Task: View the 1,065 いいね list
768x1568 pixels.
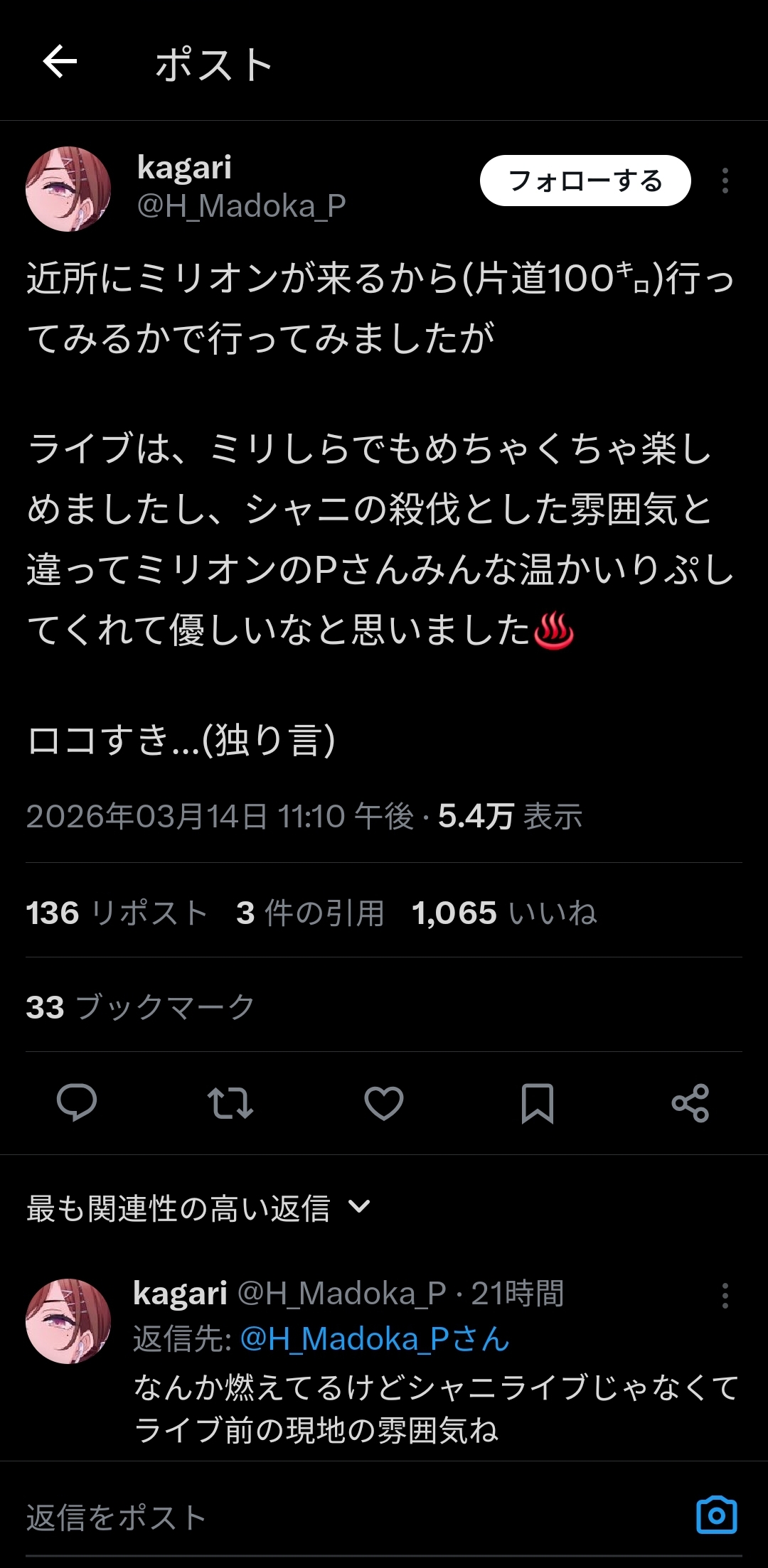Action: click(x=503, y=913)
